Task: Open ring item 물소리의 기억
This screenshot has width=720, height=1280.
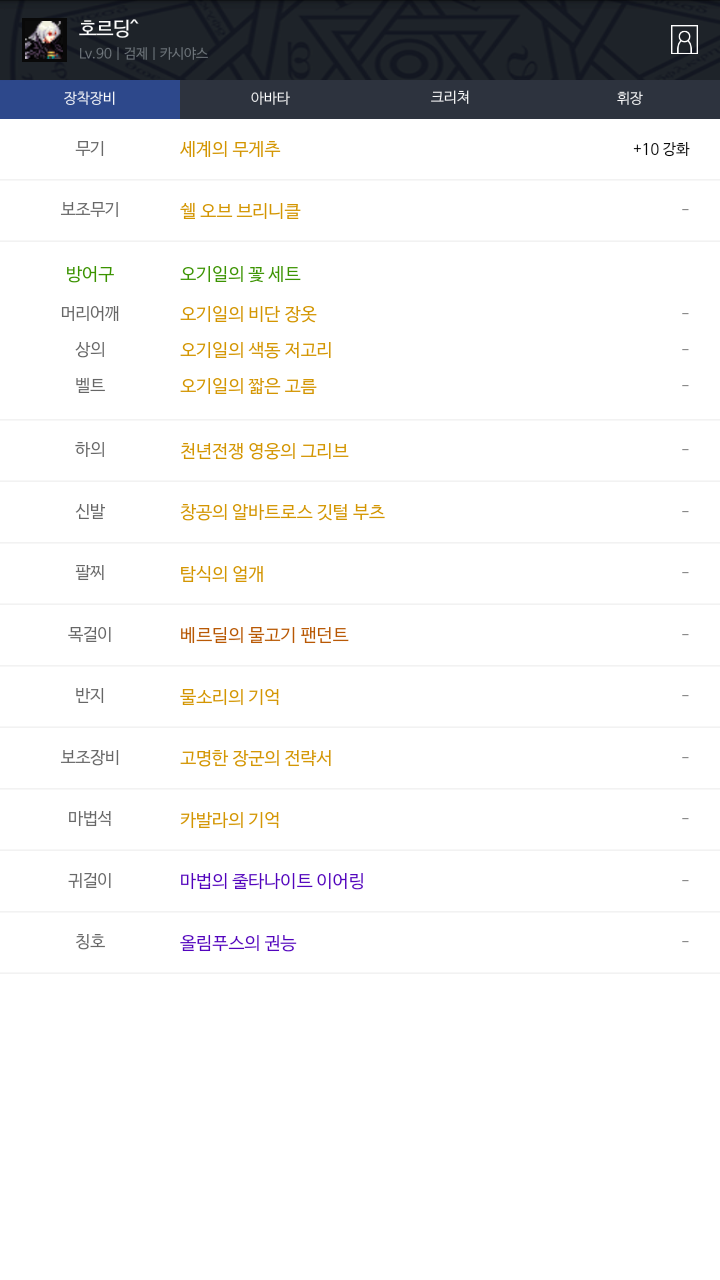Action: pos(230,697)
